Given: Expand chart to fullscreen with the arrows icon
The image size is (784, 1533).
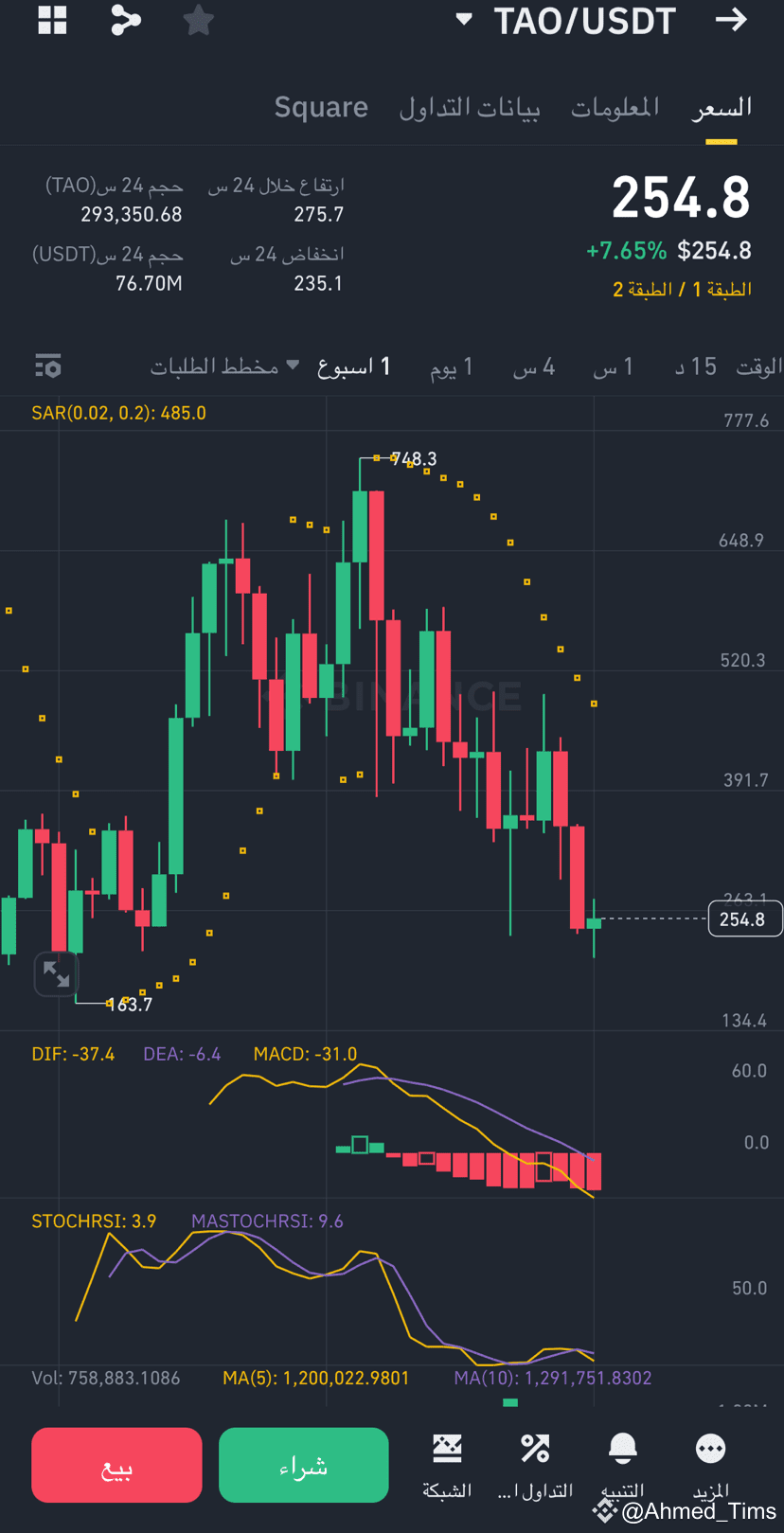Looking at the screenshot, I should point(55,973).
